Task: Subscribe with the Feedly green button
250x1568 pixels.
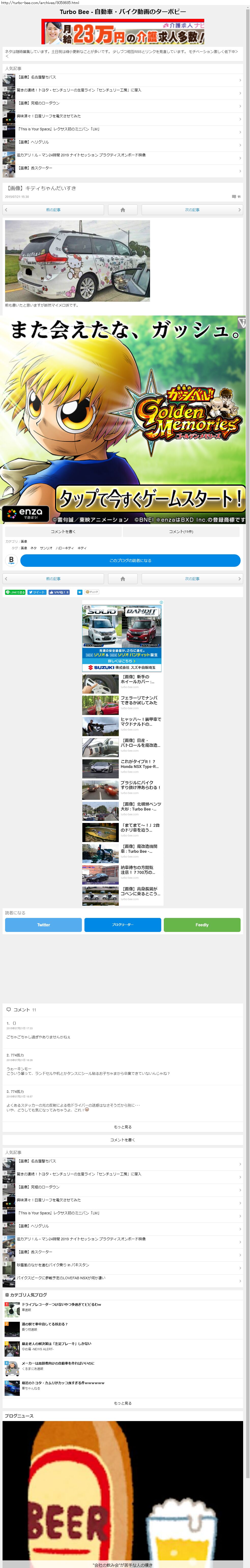Action: pyautogui.click(x=202, y=925)
